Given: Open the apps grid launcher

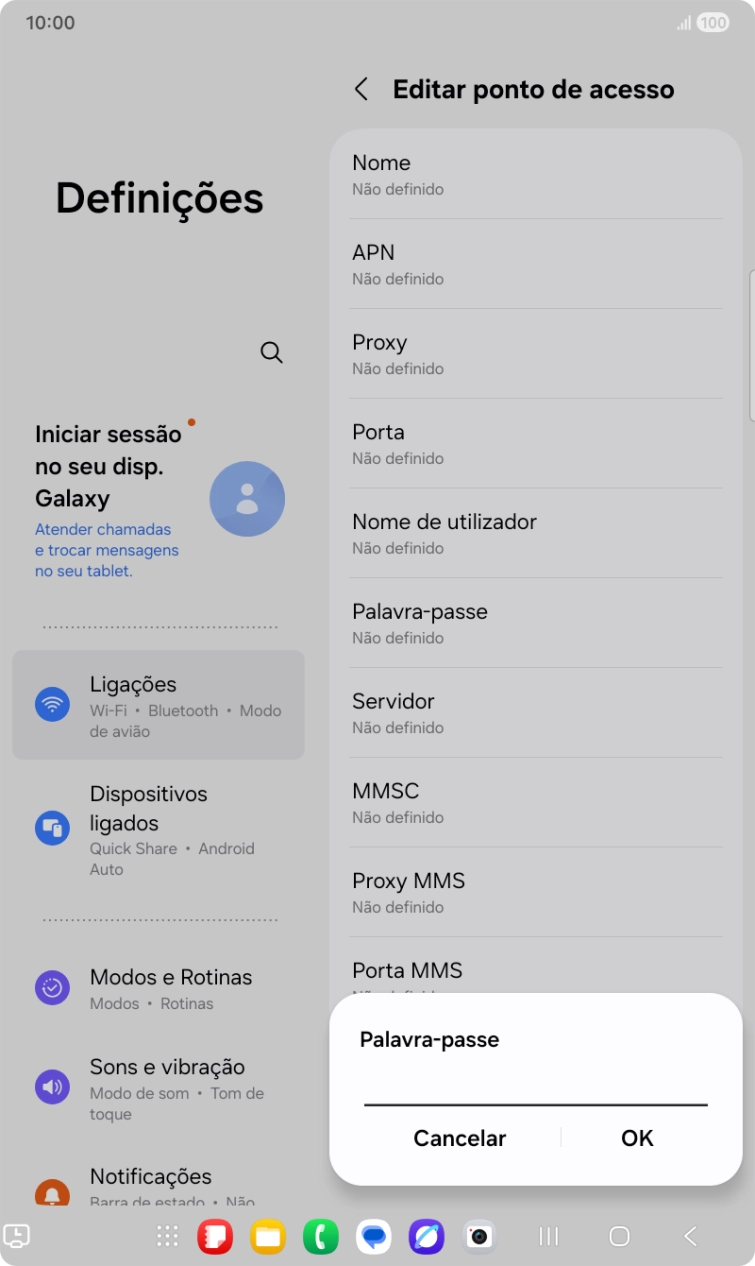Looking at the screenshot, I should click(x=167, y=1237).
